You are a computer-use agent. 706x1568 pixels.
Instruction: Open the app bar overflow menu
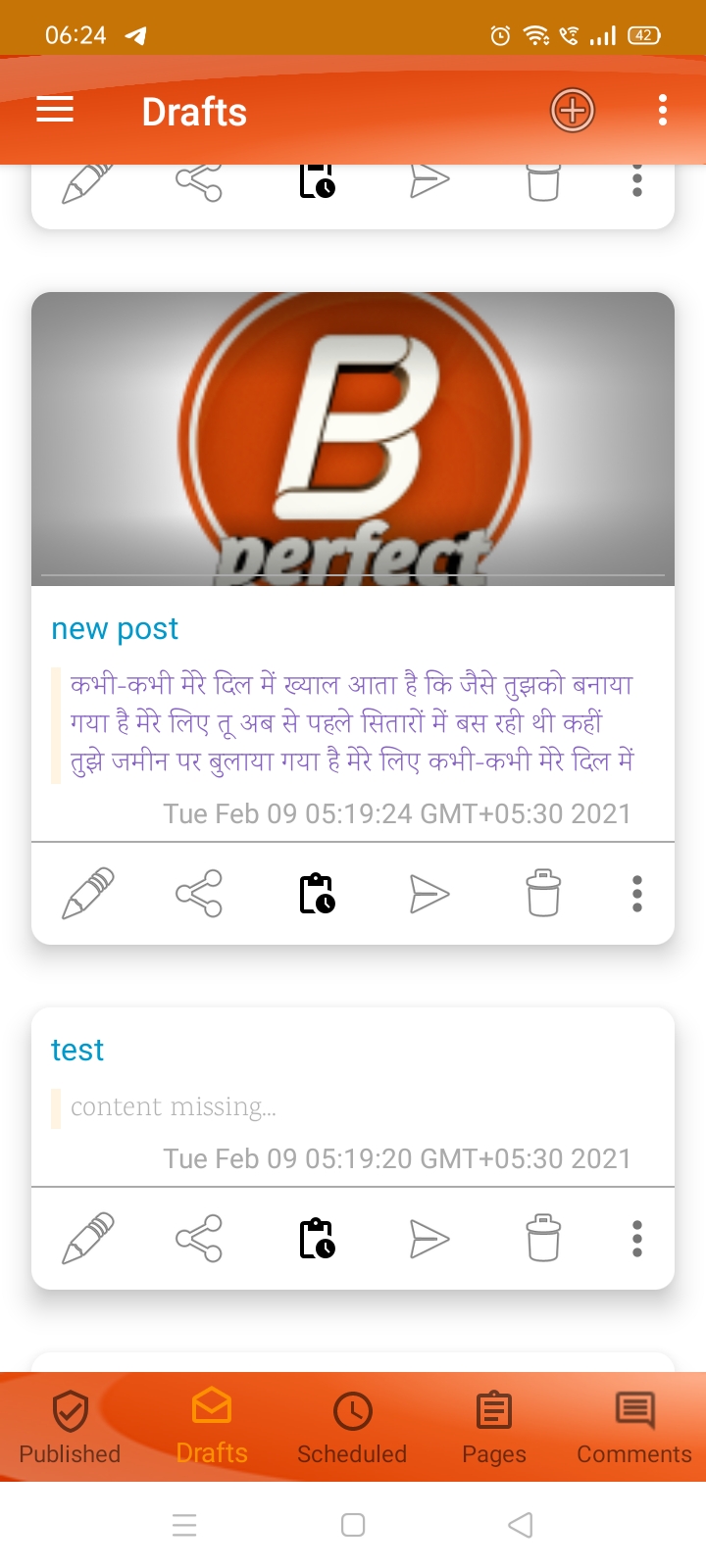[x=663, y=111]
